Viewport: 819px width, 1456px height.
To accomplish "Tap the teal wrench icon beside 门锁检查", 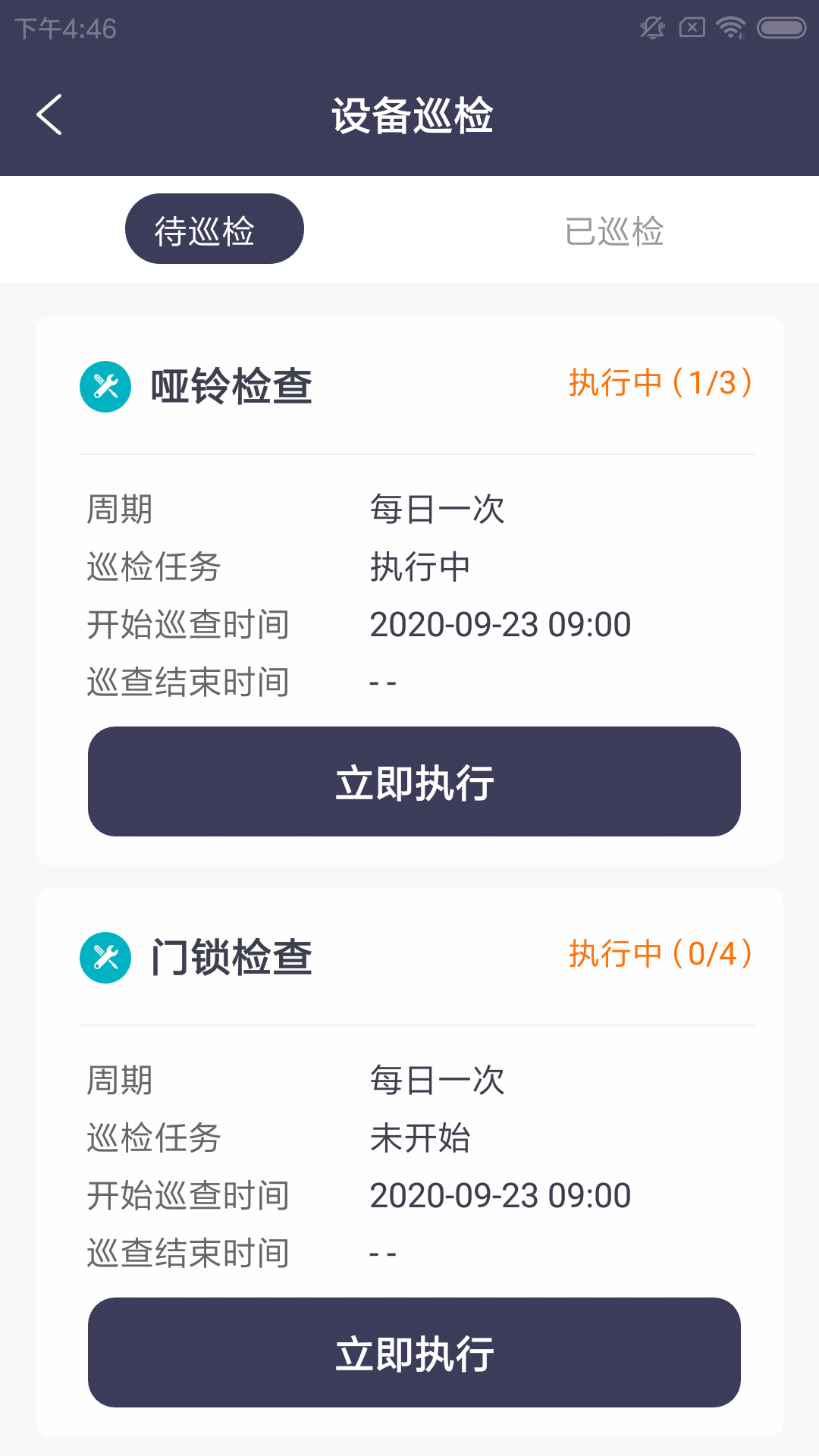I will (x=105, y=958).
